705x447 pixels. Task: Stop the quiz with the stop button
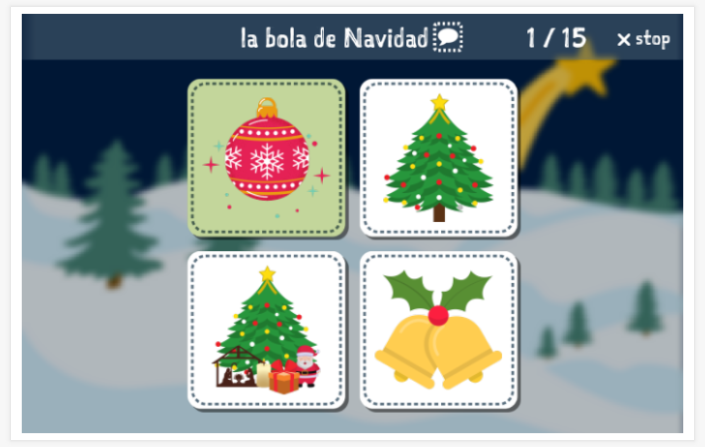[x=643, y=39]
